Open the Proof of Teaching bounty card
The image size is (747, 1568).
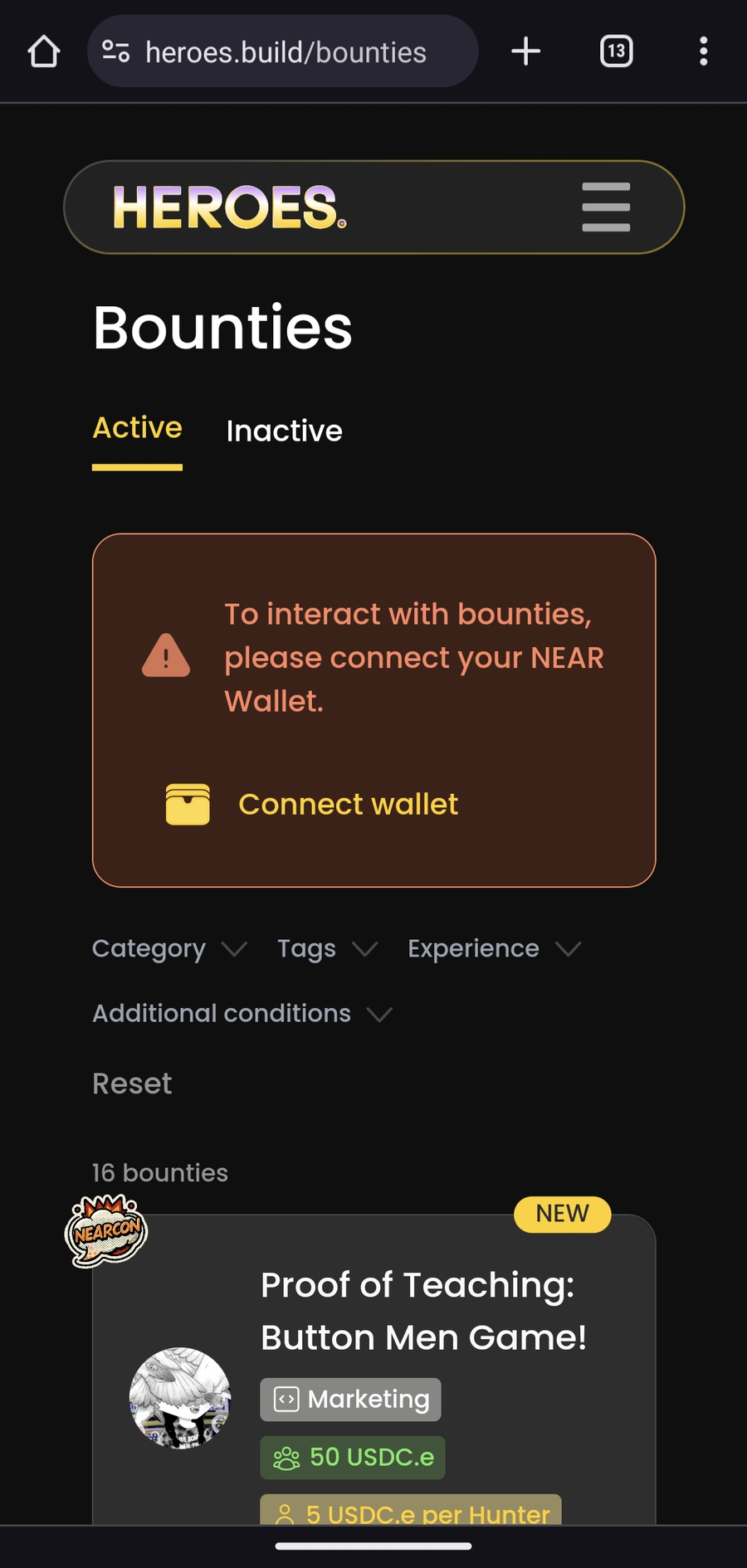click(423, 1311)
